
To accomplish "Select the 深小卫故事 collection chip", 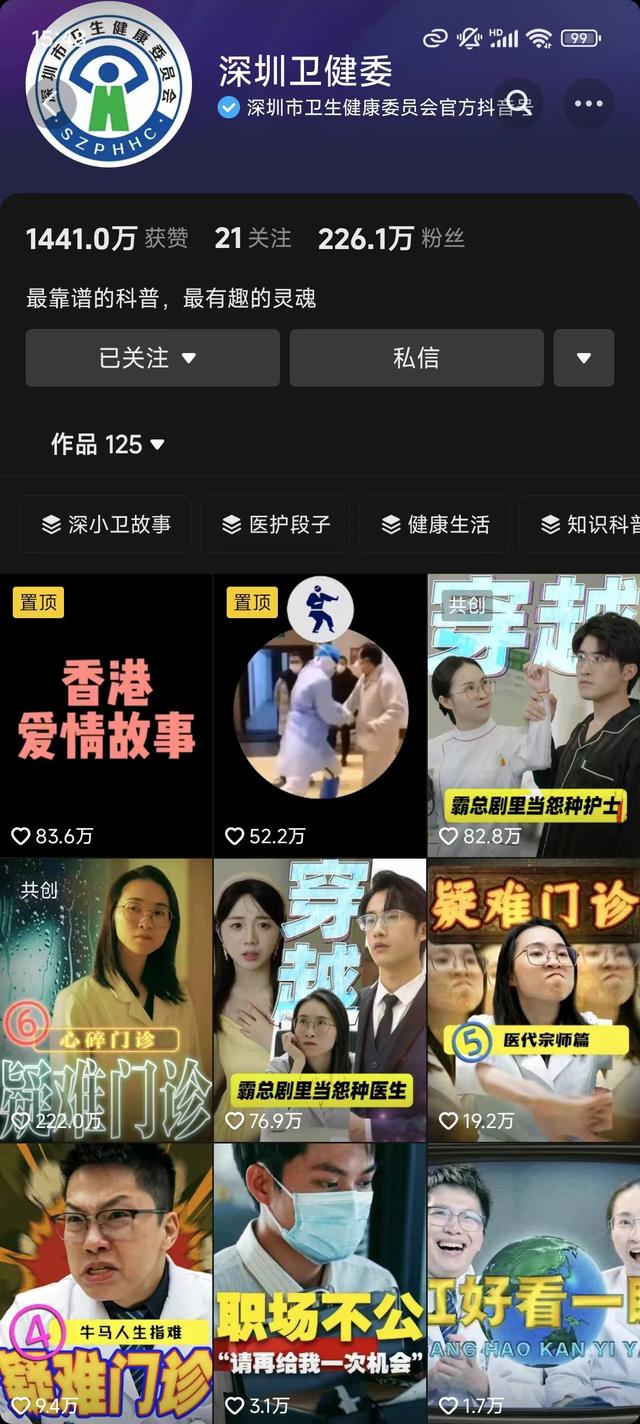I will tap(105, 524).
